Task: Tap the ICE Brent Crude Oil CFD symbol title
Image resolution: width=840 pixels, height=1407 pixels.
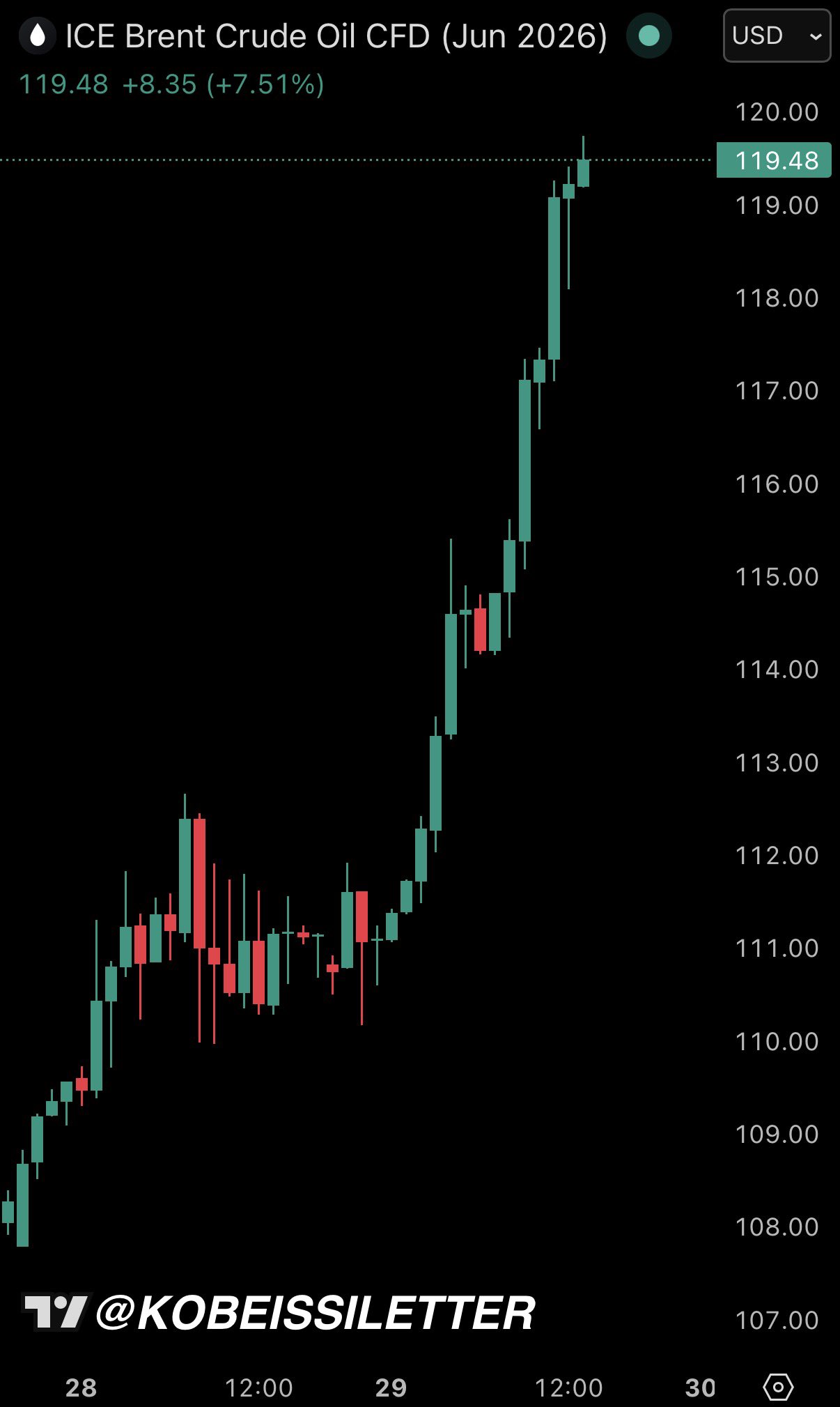Action: [336, 36]
